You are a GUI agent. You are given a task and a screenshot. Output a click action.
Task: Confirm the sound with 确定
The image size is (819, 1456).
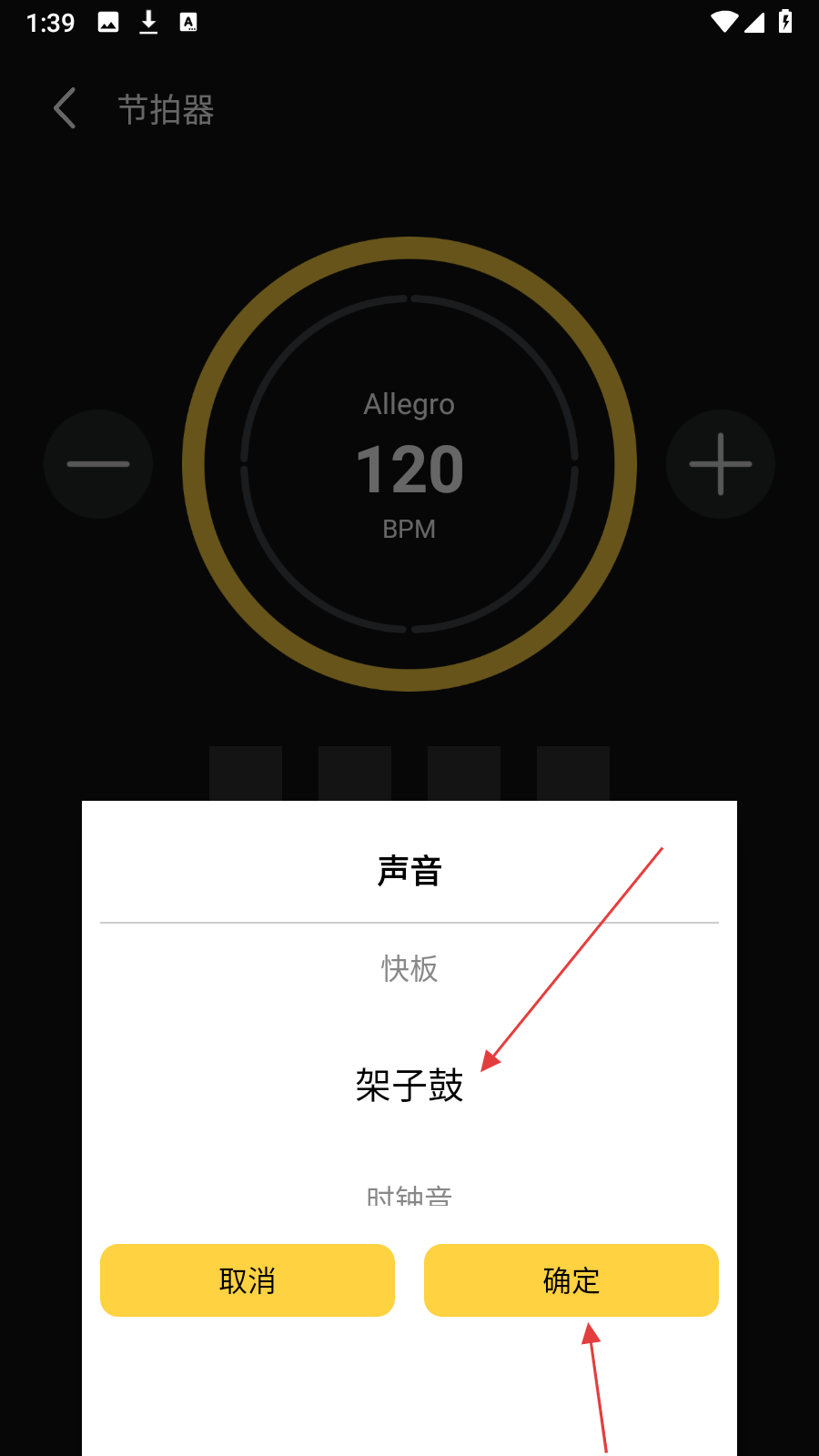(x=571, y=1279)
